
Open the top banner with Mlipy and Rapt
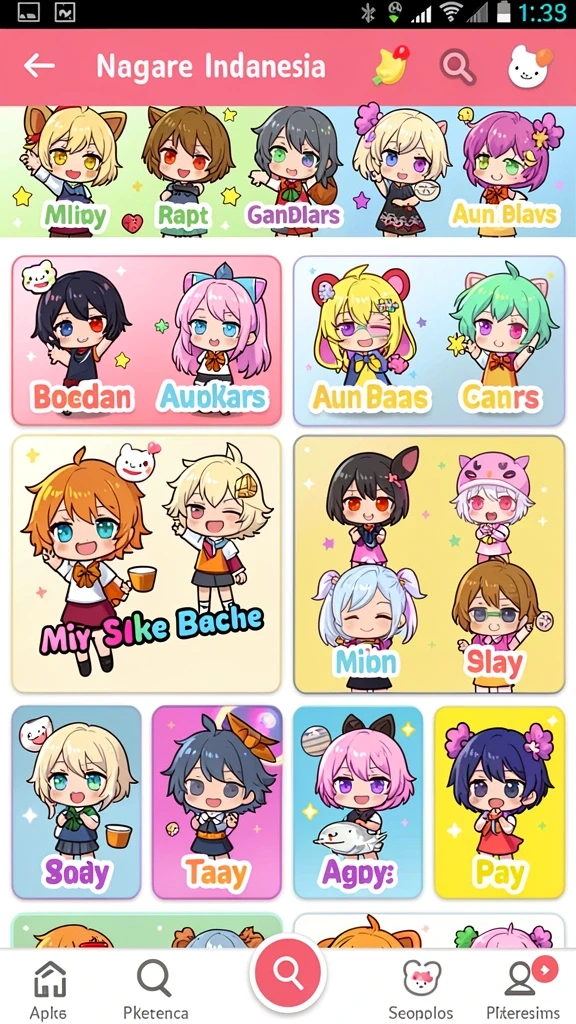(288, 171)
